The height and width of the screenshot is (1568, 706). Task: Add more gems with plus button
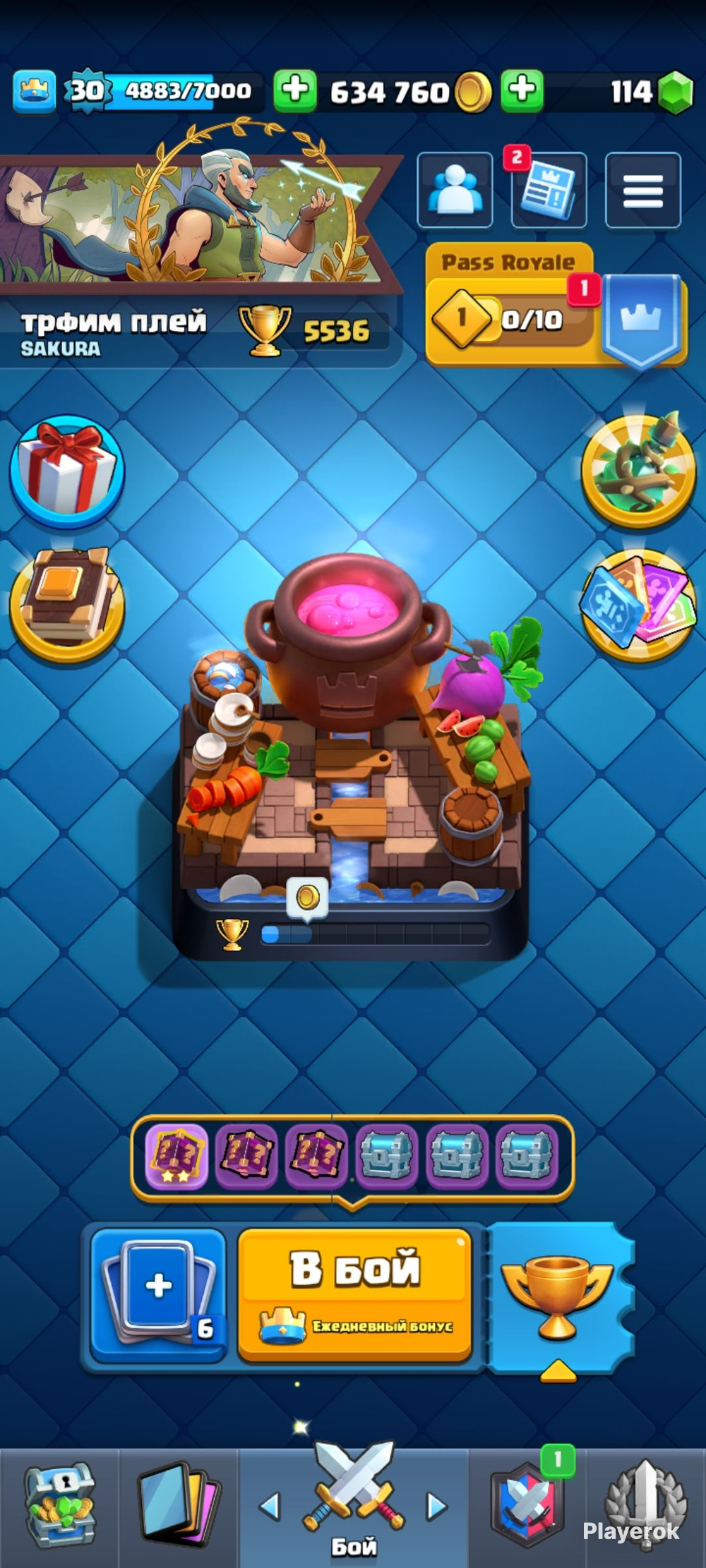[x=522, y=90]
